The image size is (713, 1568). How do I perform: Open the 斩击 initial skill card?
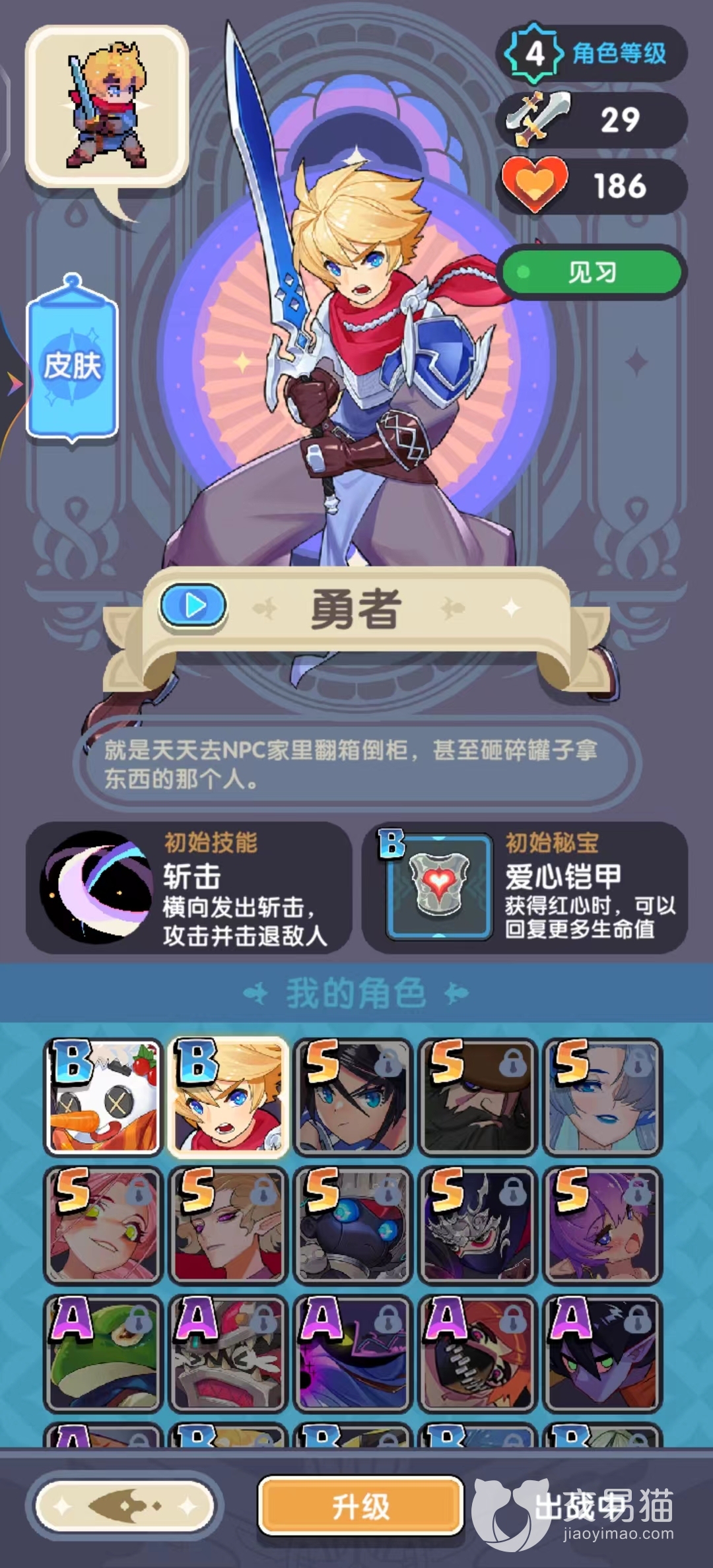[x=189, y=887]
